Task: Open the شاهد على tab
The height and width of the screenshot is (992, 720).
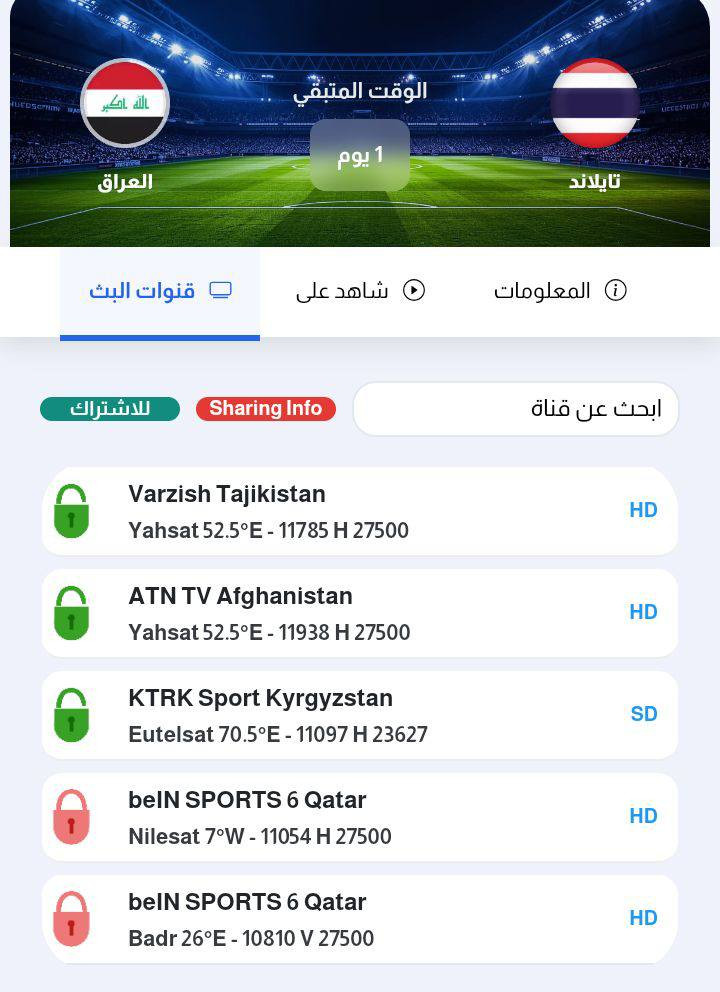Action: pos(360,289)
